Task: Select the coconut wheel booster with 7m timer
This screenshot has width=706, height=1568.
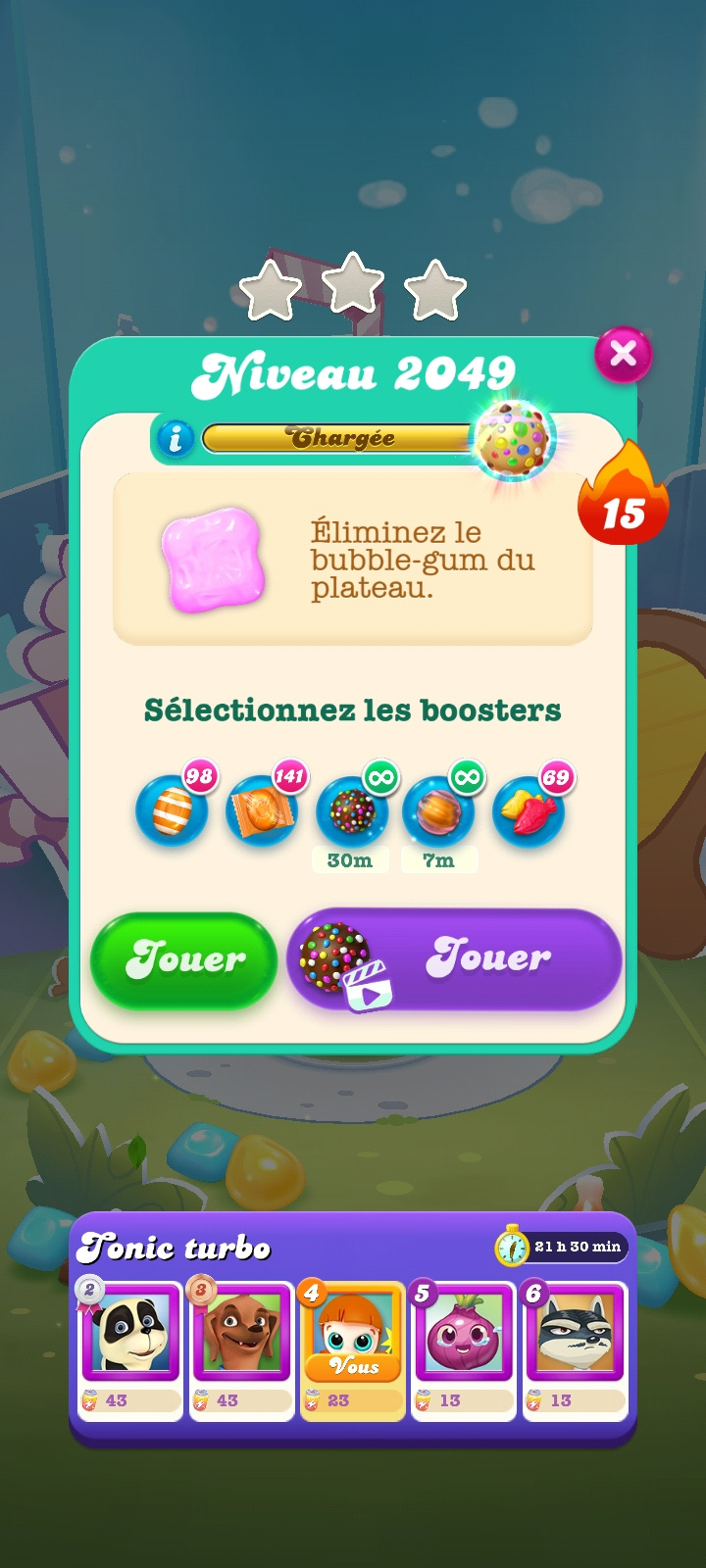Action: (438, 810)
